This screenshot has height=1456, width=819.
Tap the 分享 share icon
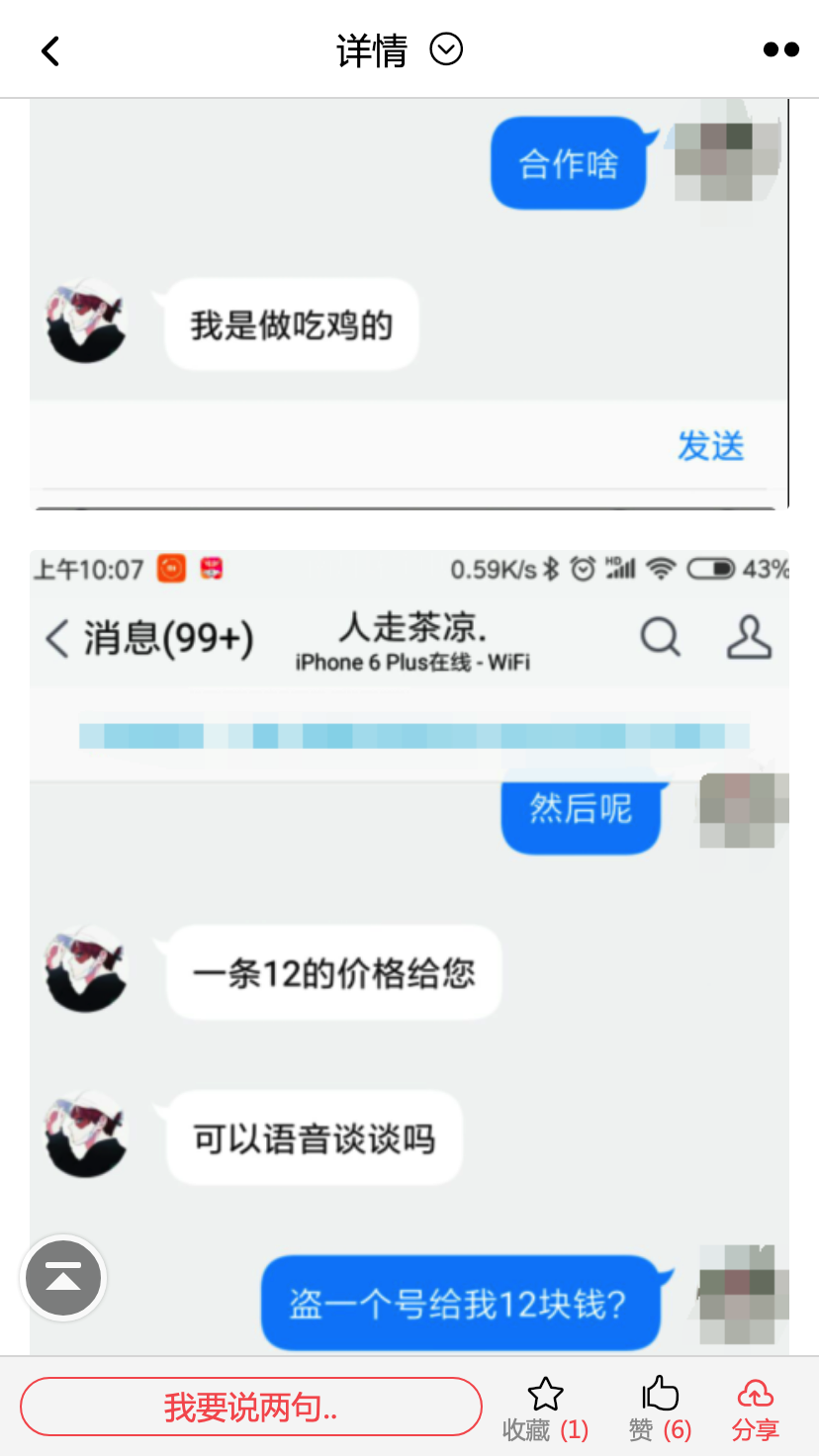click(755, 1393)
